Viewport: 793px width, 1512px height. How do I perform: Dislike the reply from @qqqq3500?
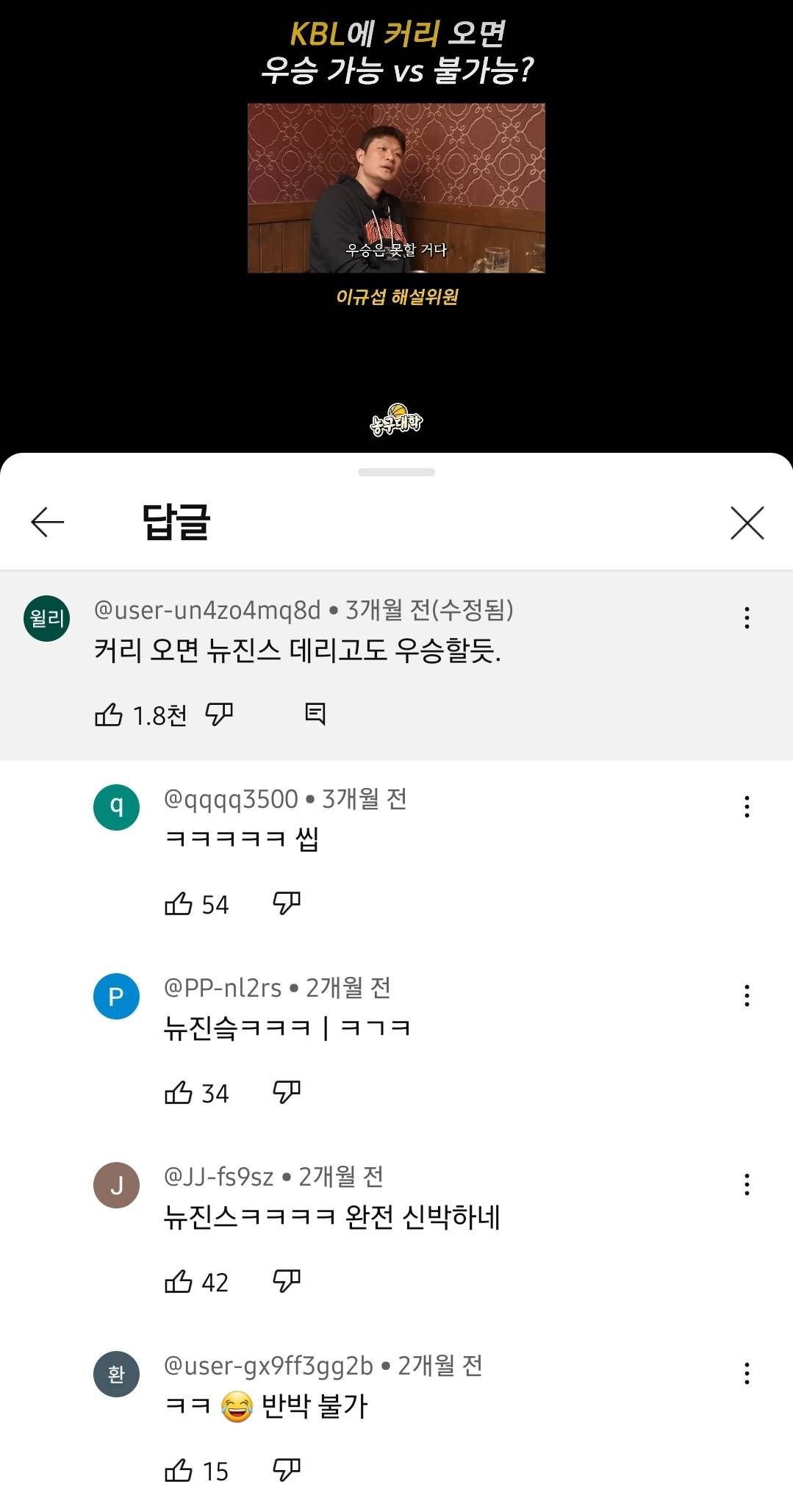pos(287,903)
